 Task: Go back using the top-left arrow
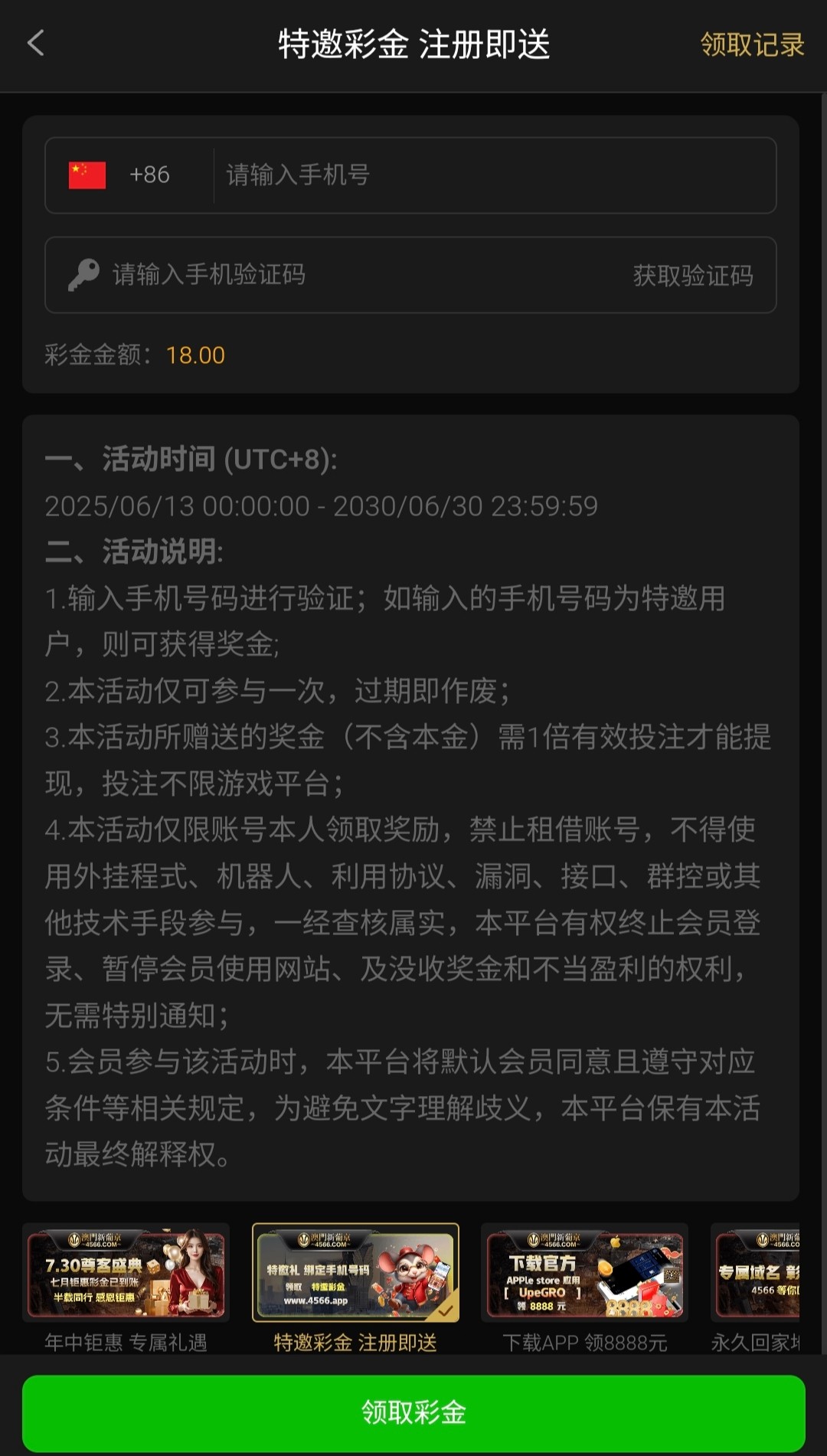[x=36, y=44]
